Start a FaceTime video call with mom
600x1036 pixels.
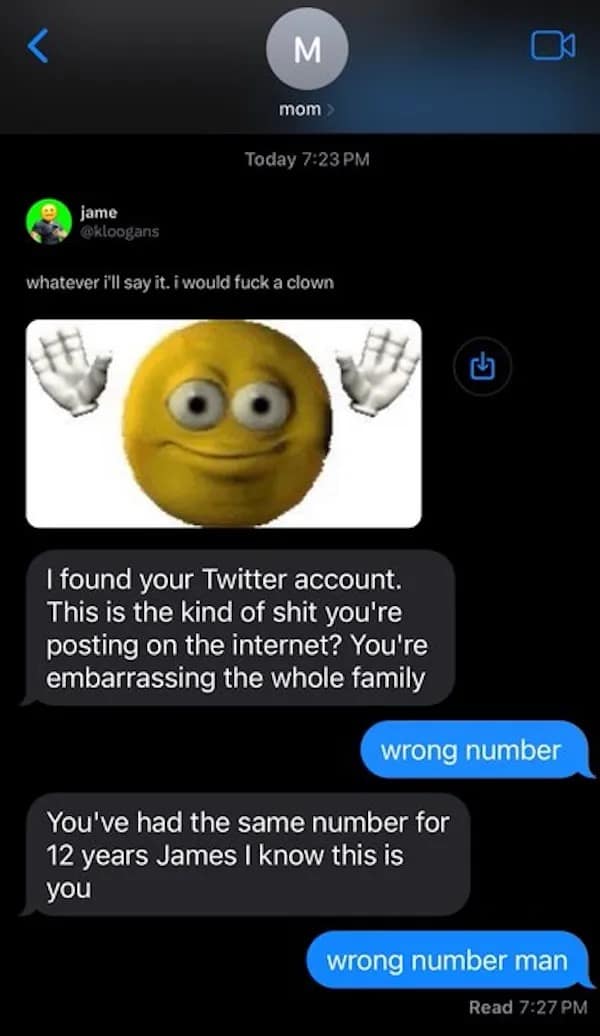click(552, 45)
